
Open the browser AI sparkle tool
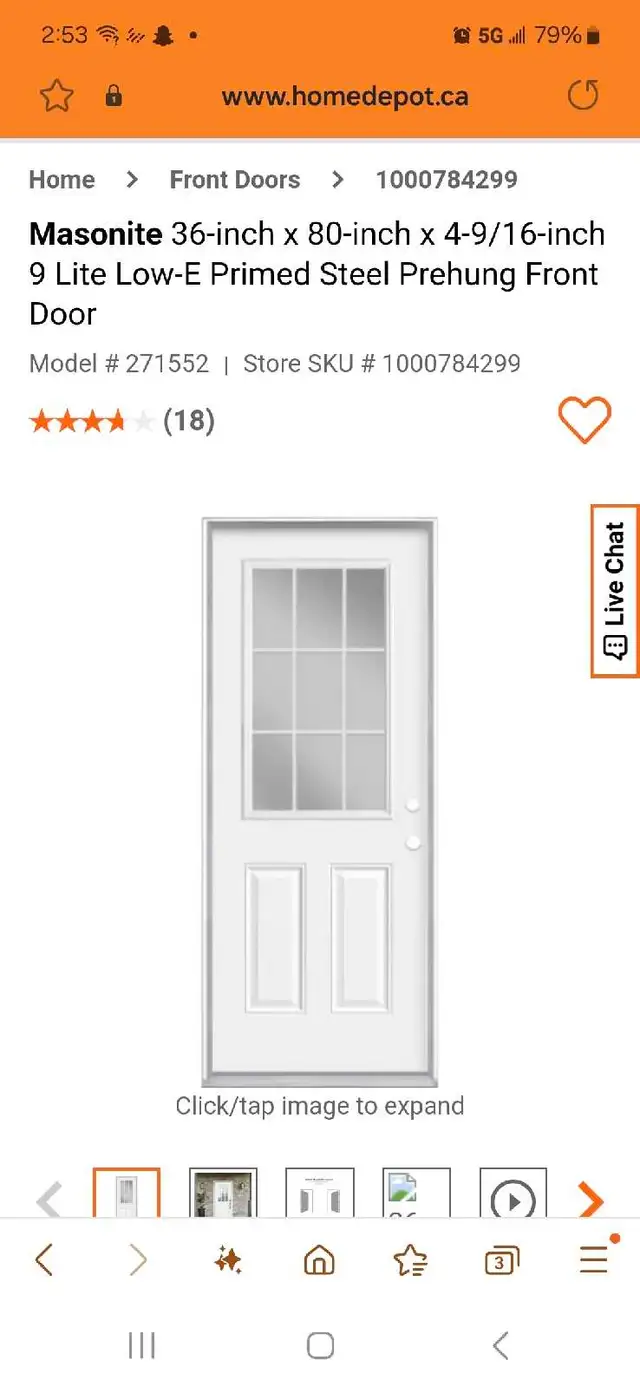[x=228, y=1260]
